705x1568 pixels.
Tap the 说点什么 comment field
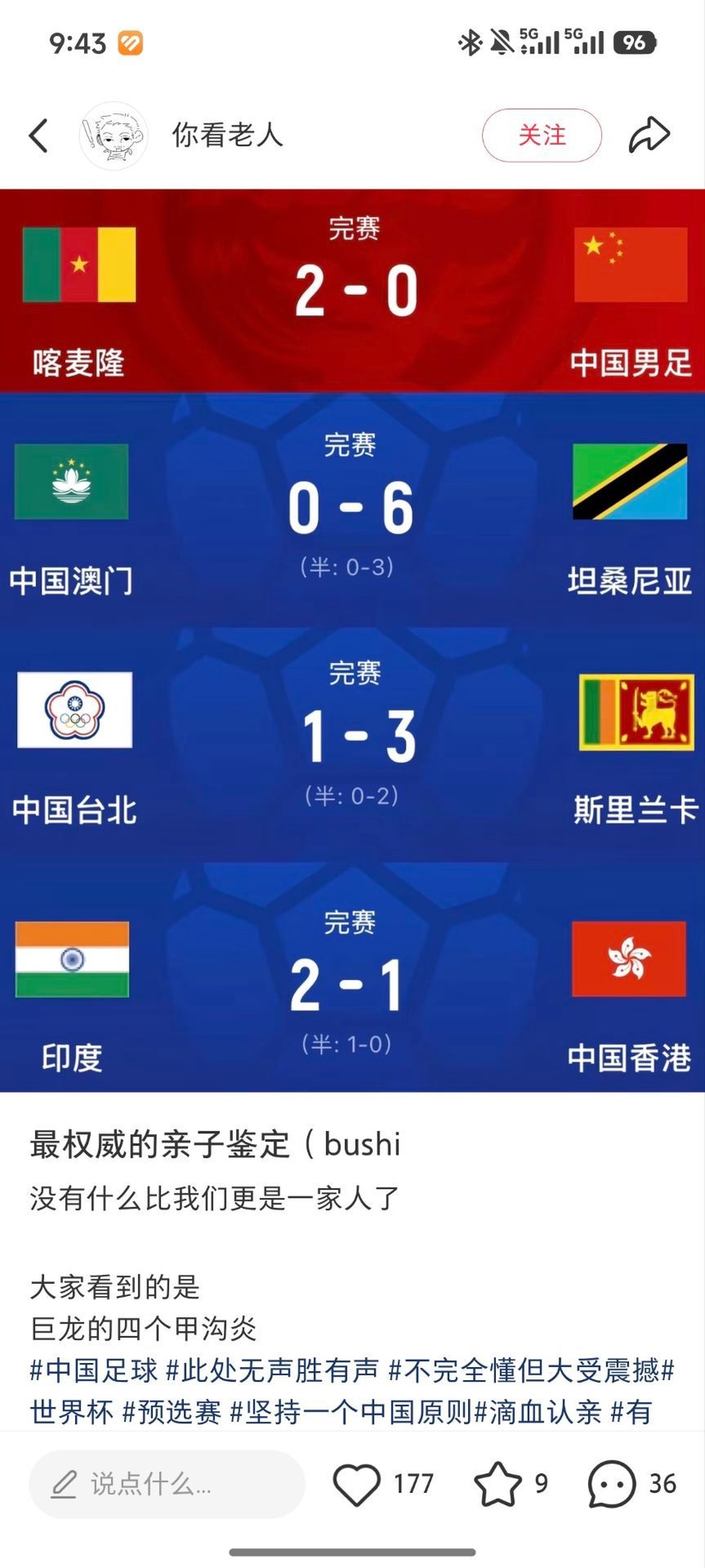tap(167, 1483)
